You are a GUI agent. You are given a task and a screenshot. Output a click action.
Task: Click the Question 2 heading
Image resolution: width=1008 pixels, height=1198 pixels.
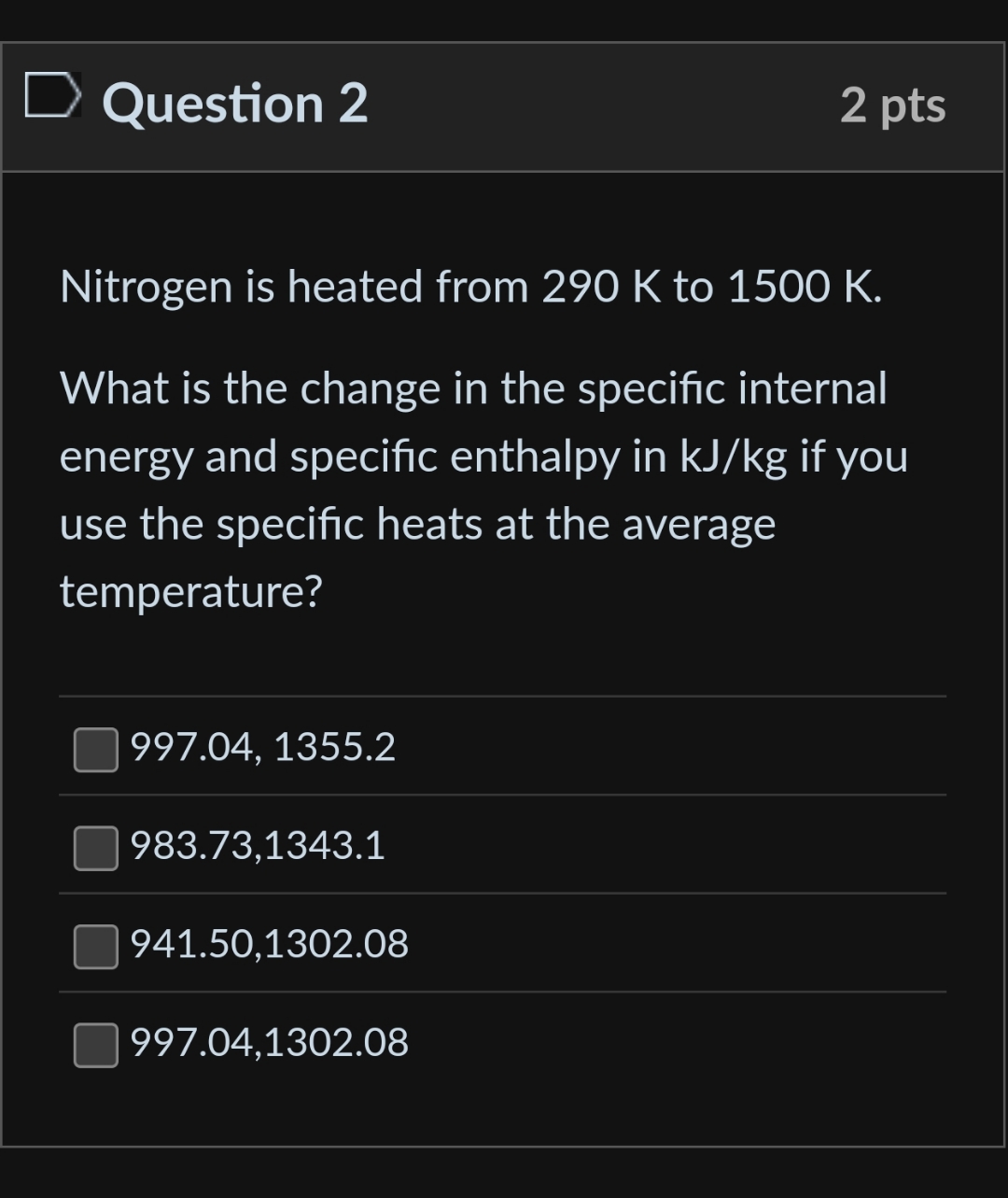pyautogui.click(x=237, y=103)
